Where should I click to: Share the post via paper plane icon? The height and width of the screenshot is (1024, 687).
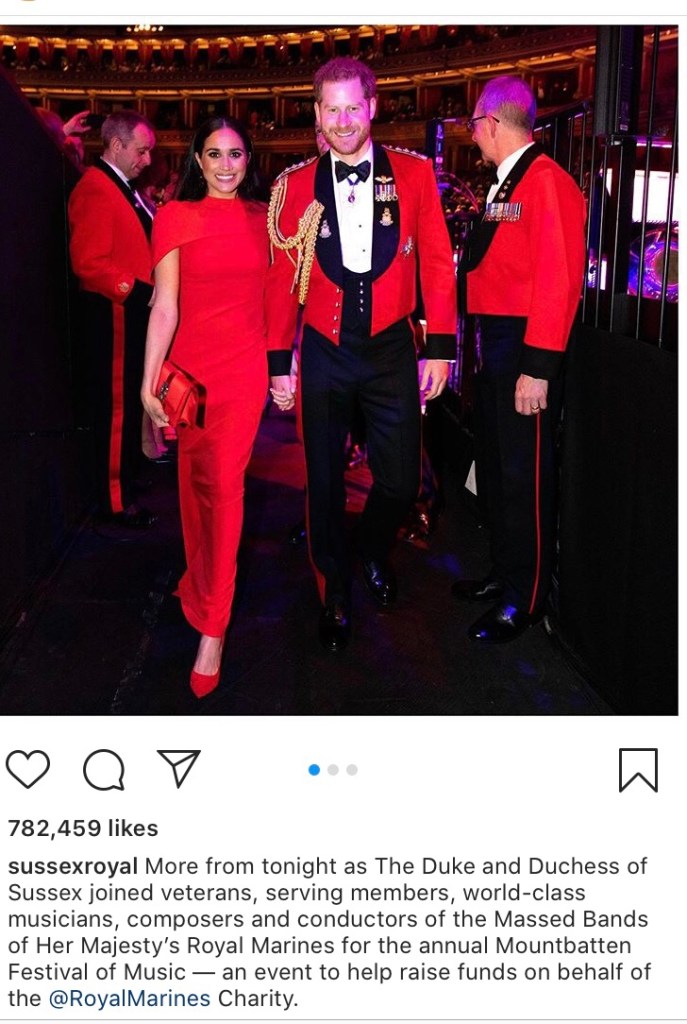(179, 768)
